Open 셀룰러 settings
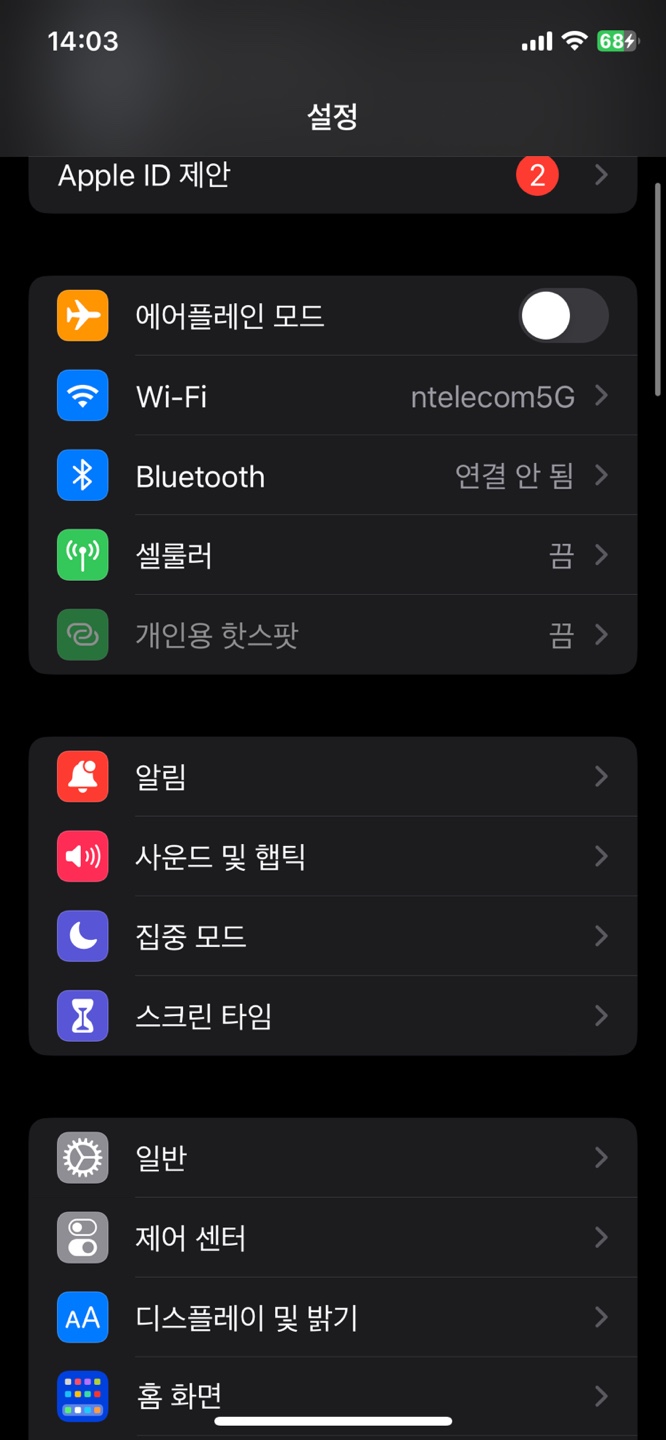Image resolution: width=666 pixels, height=1440 pixels. pos(333,556)
